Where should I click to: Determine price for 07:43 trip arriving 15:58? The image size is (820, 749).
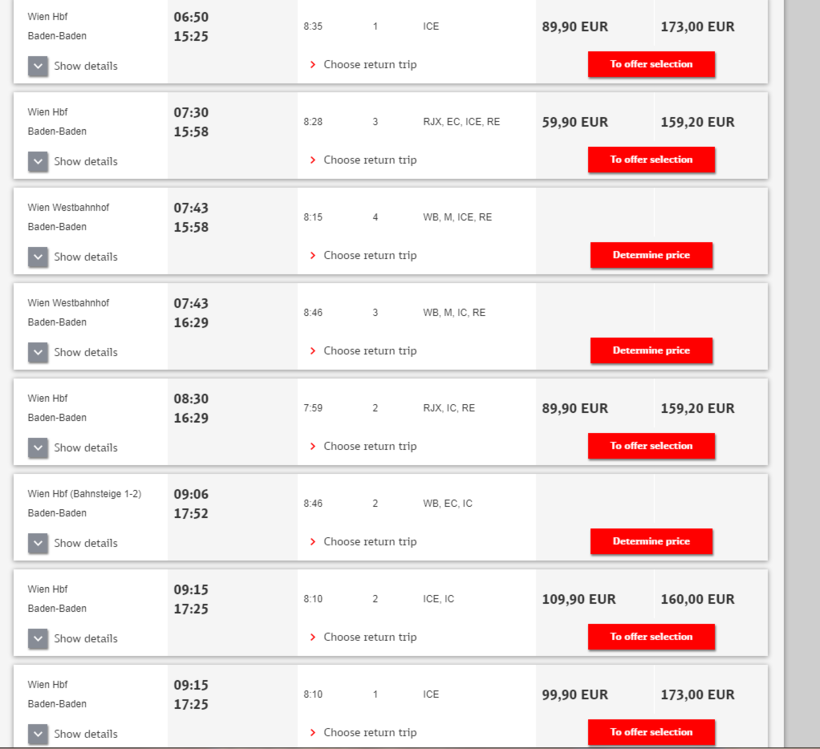point(651,255)
